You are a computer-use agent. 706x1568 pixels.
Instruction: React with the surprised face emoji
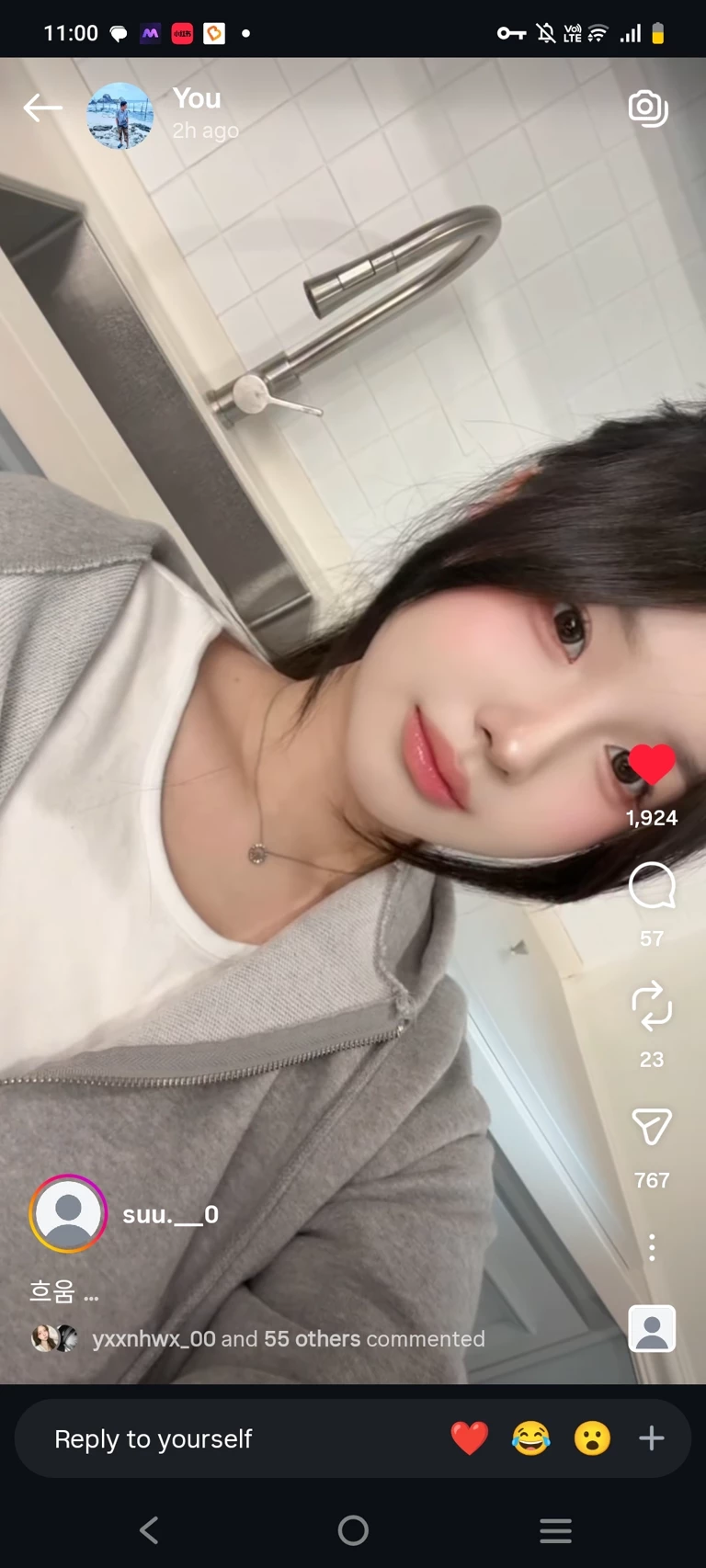[x=592, y=1438]
